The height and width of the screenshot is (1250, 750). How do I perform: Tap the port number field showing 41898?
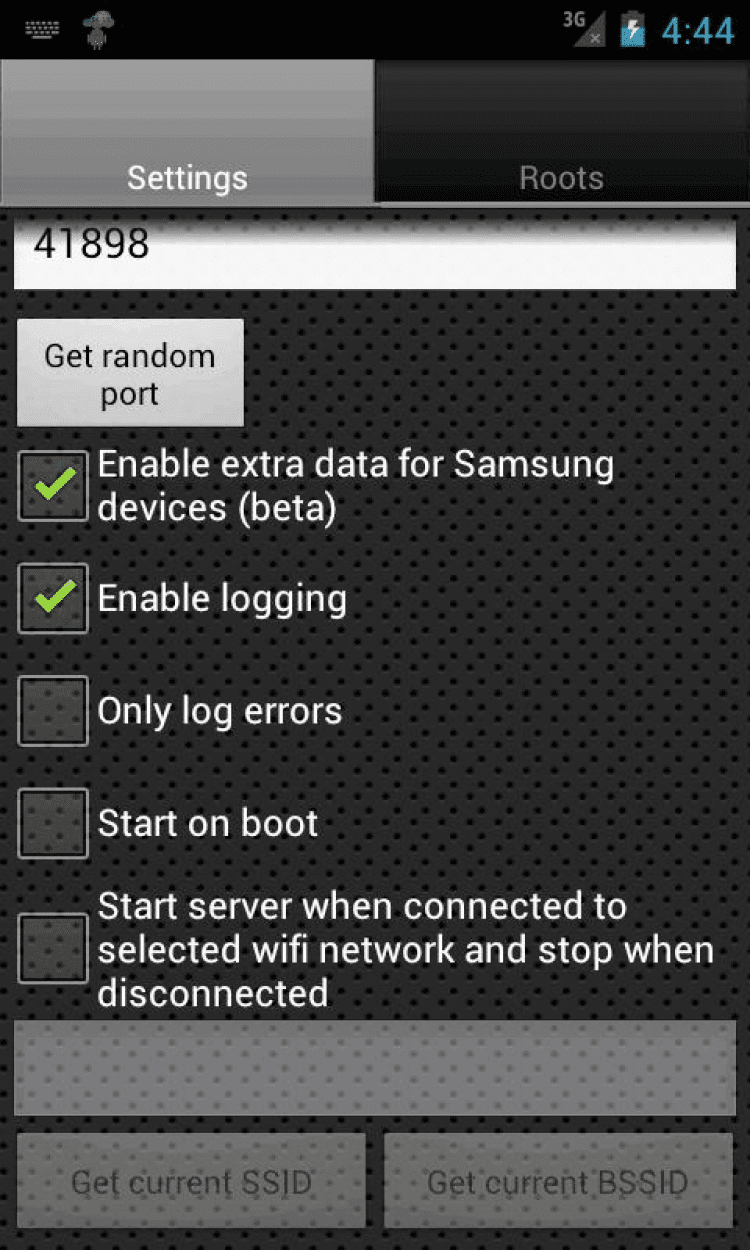(375, 252)
